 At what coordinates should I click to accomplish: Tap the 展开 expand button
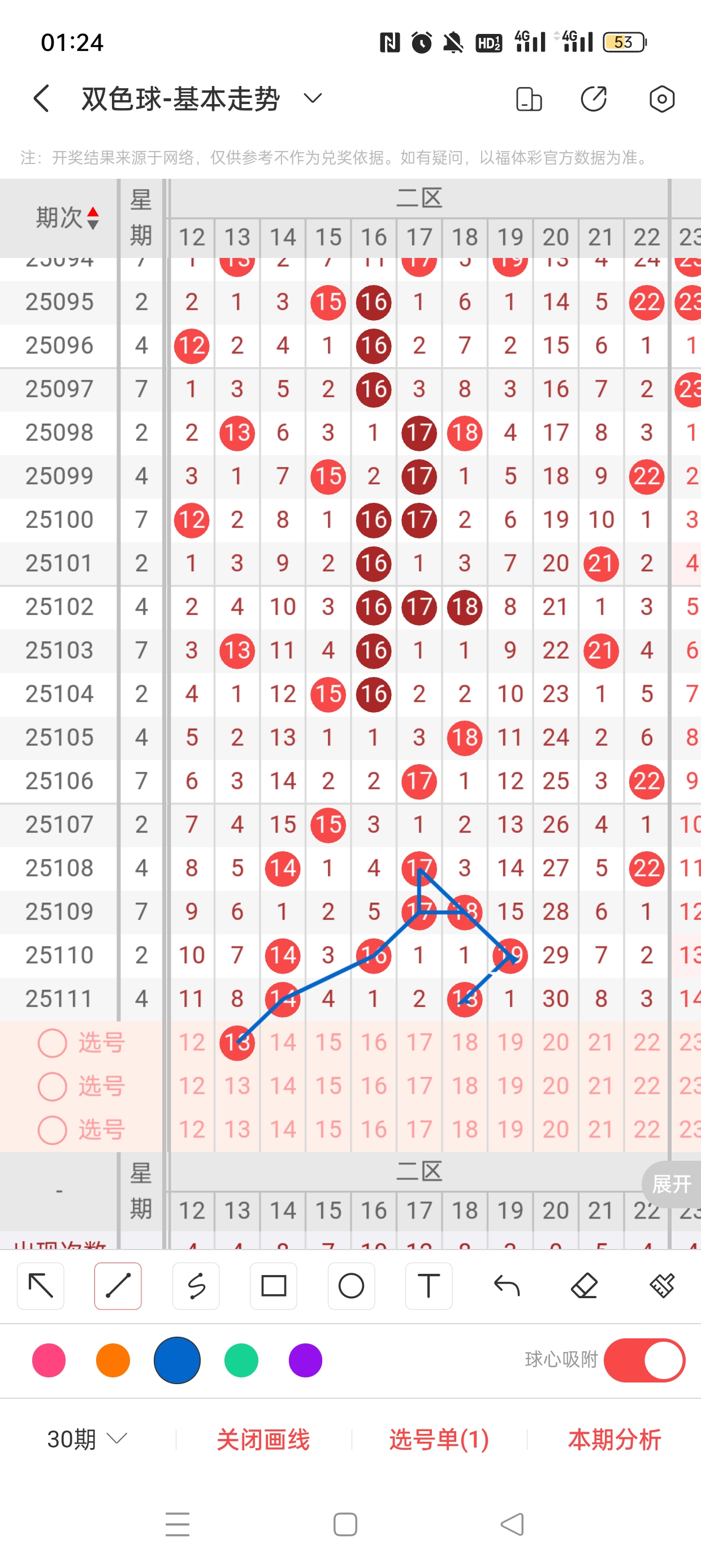[x=671, y=1184]
